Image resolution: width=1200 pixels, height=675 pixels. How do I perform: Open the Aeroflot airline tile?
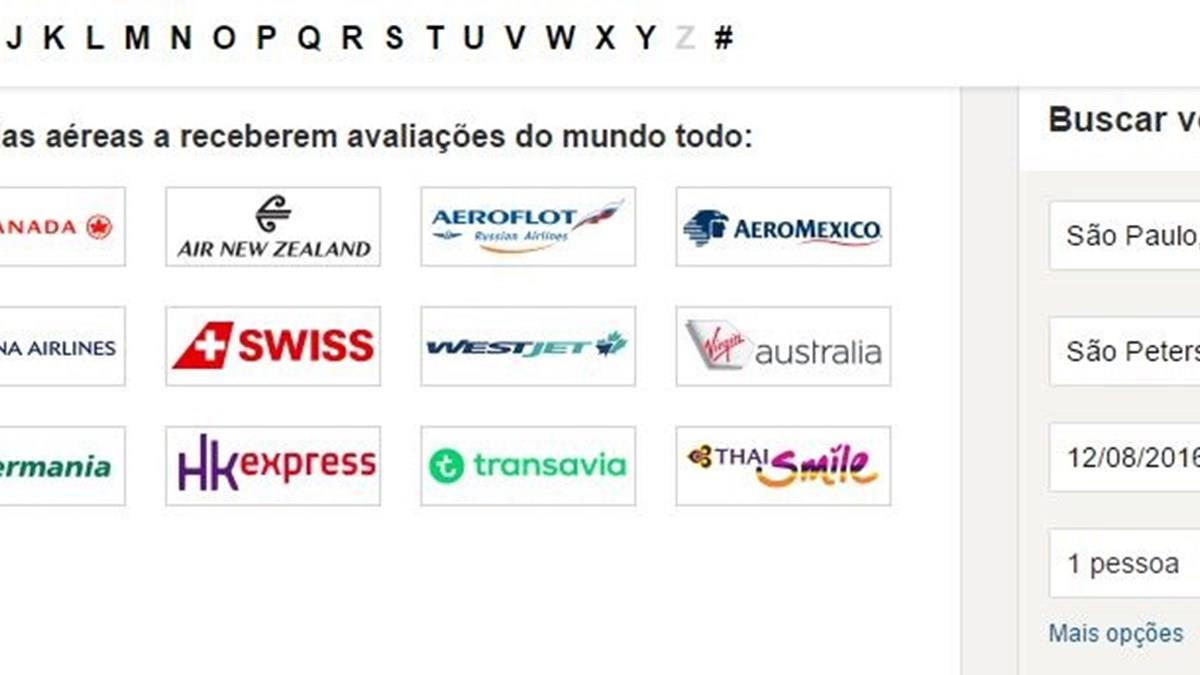[x=528, y=227]
